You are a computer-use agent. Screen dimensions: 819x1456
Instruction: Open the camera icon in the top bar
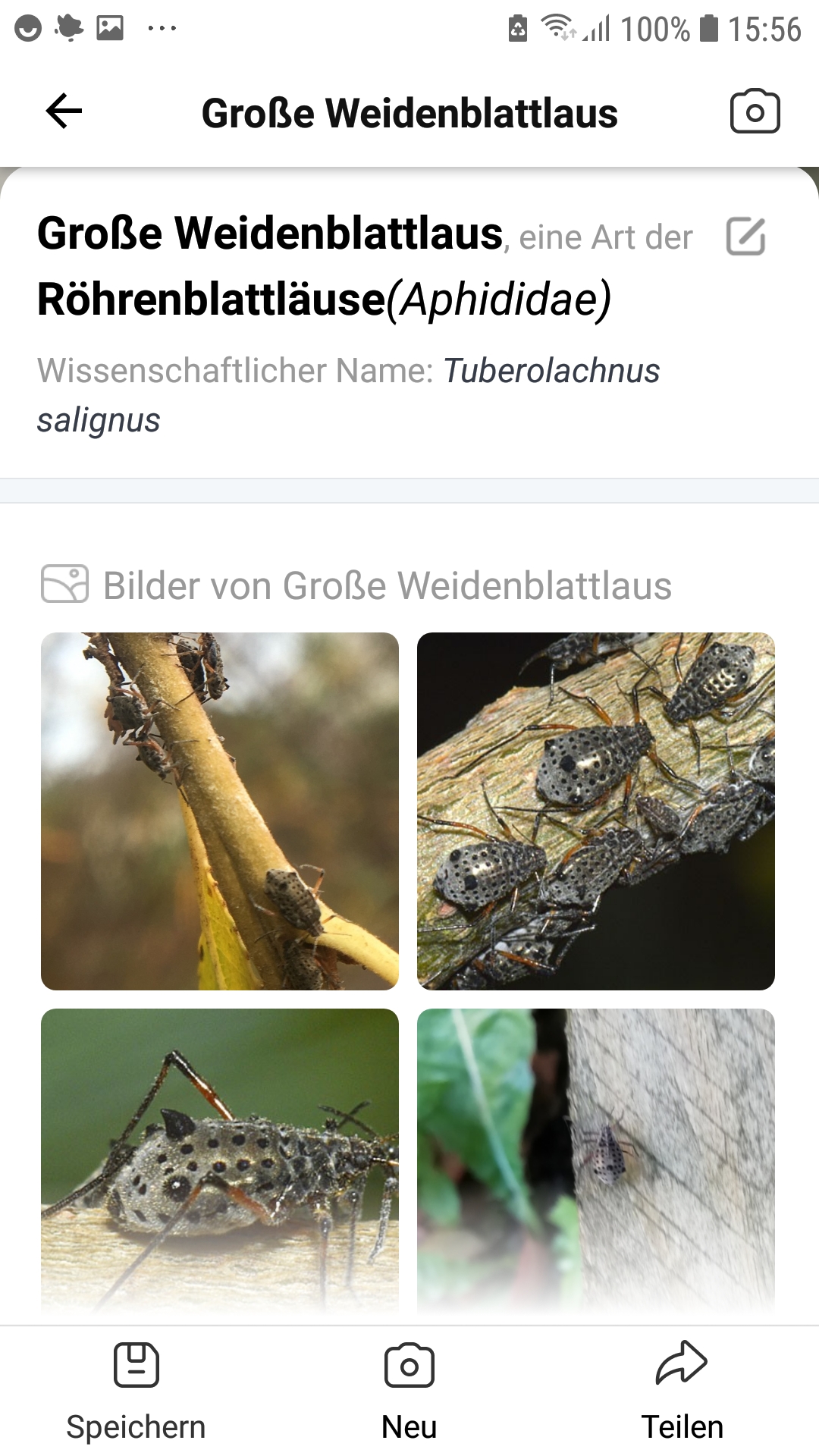(x=755, y=111)
